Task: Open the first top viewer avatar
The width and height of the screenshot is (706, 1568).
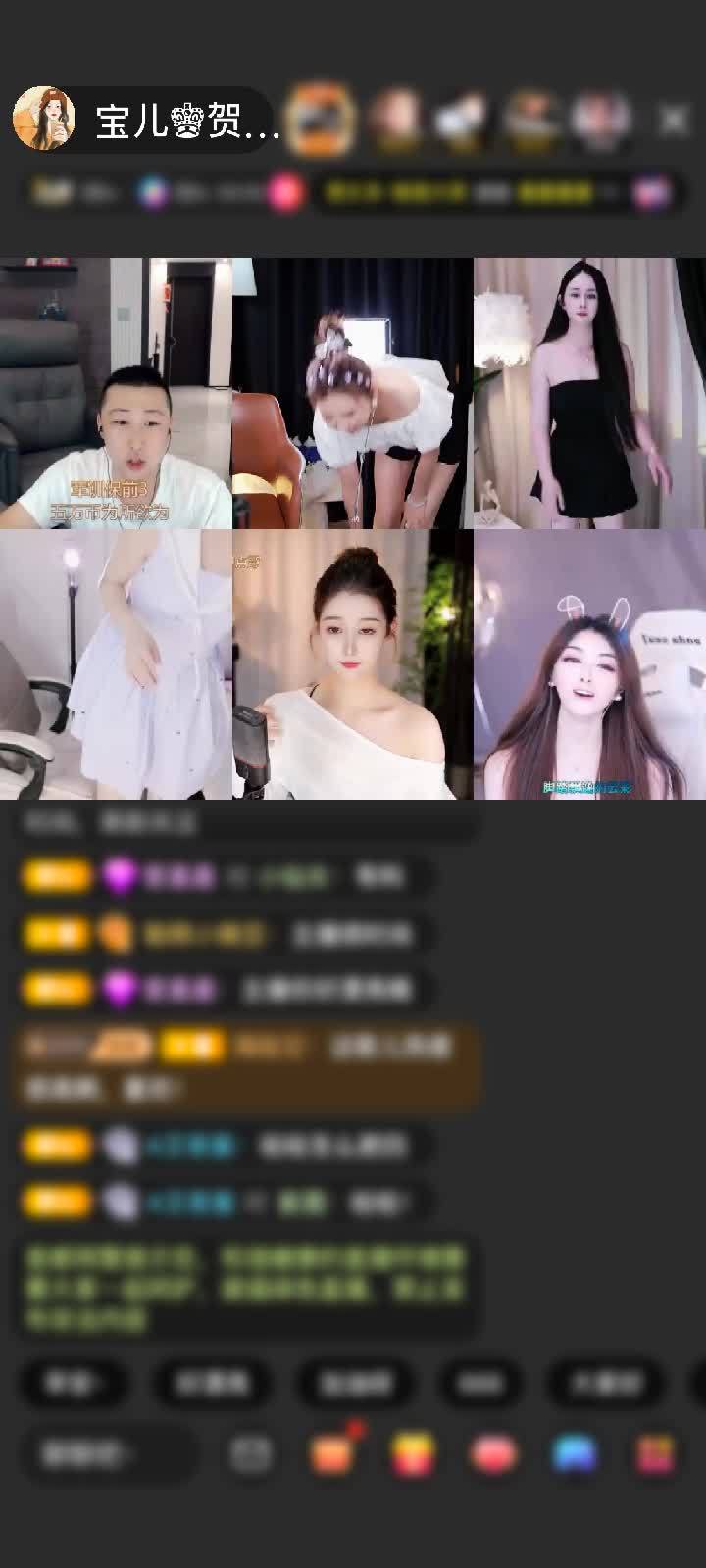Action: [x=324, y=119]
